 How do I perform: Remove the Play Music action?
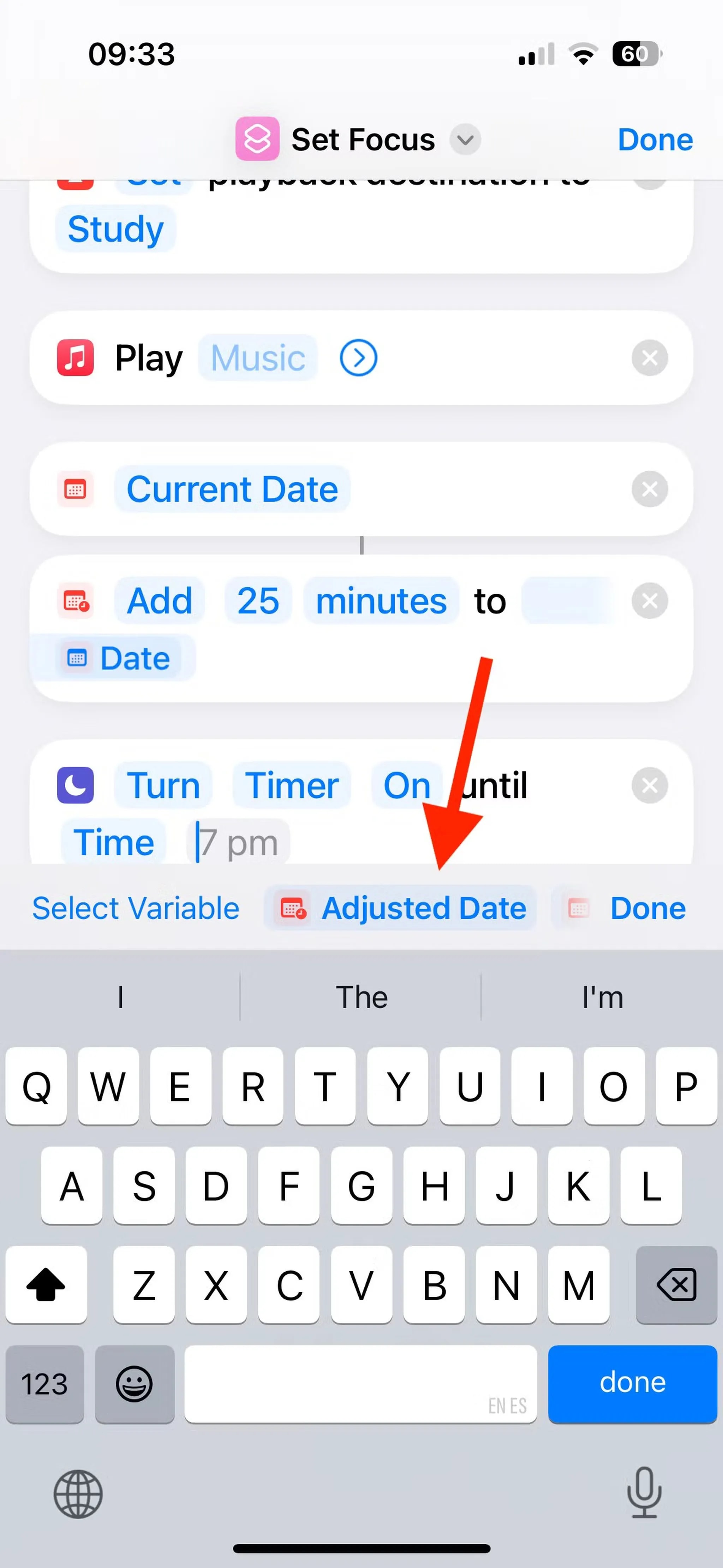click(x=649, y=358)
